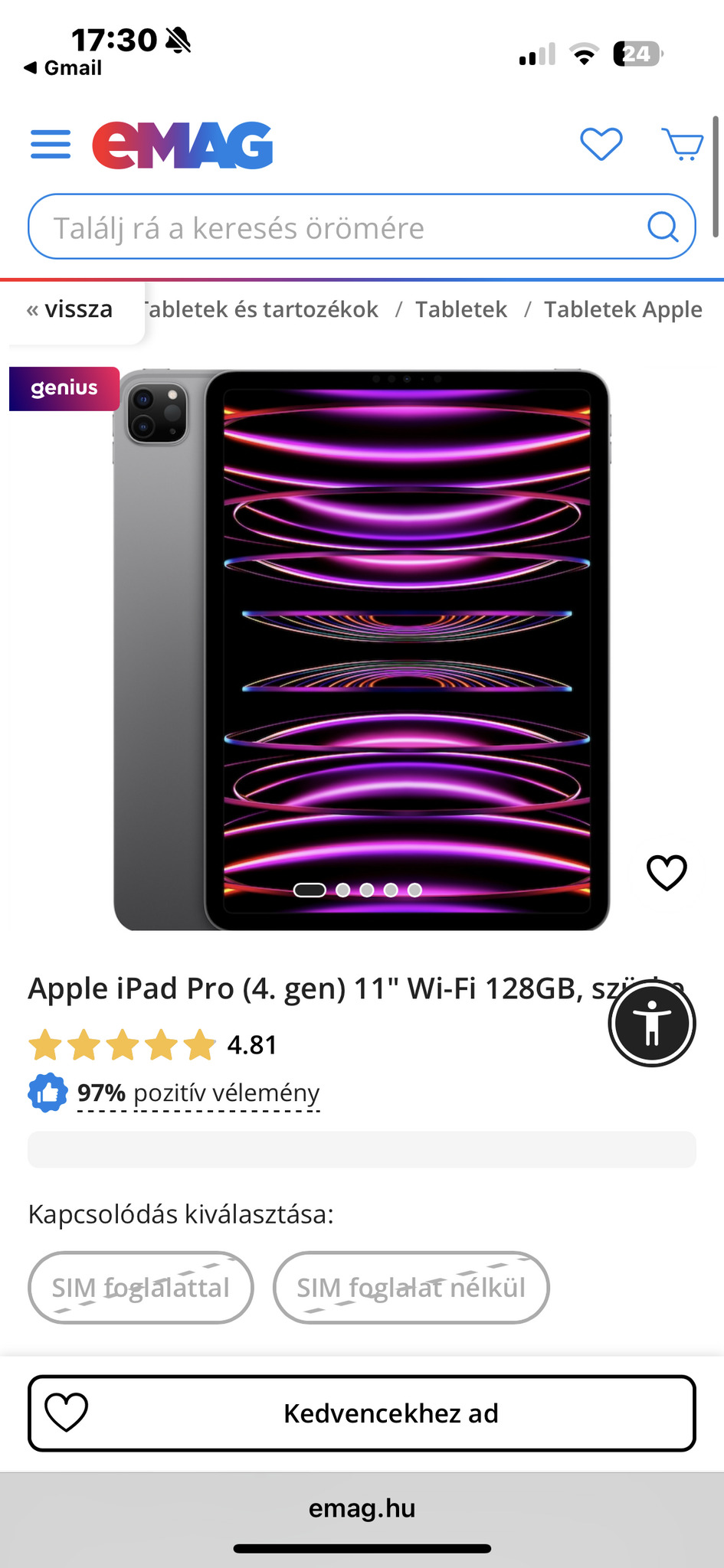Open the favorites heart in header

(x=601, y=144)
